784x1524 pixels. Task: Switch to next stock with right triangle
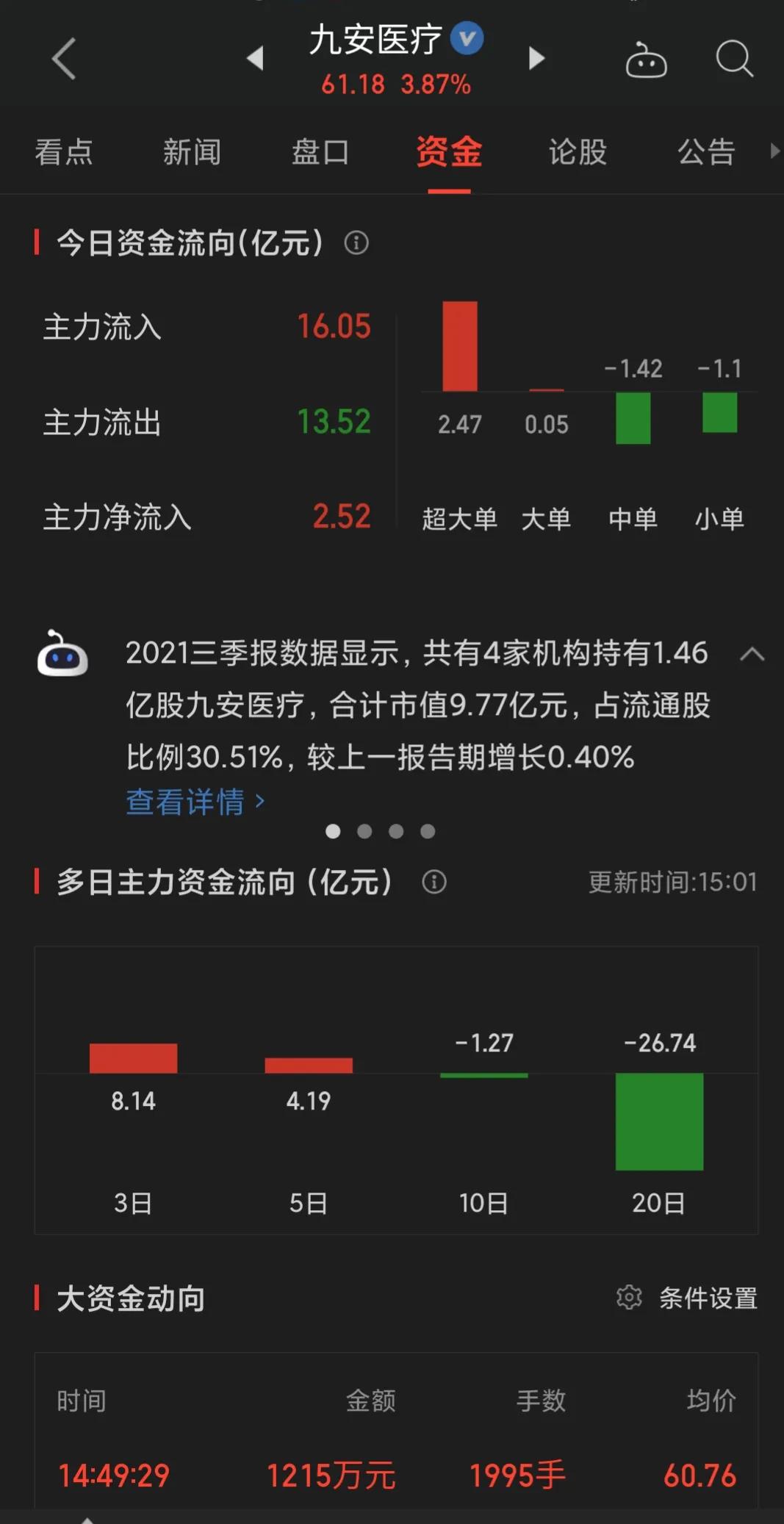coord(536,59)
